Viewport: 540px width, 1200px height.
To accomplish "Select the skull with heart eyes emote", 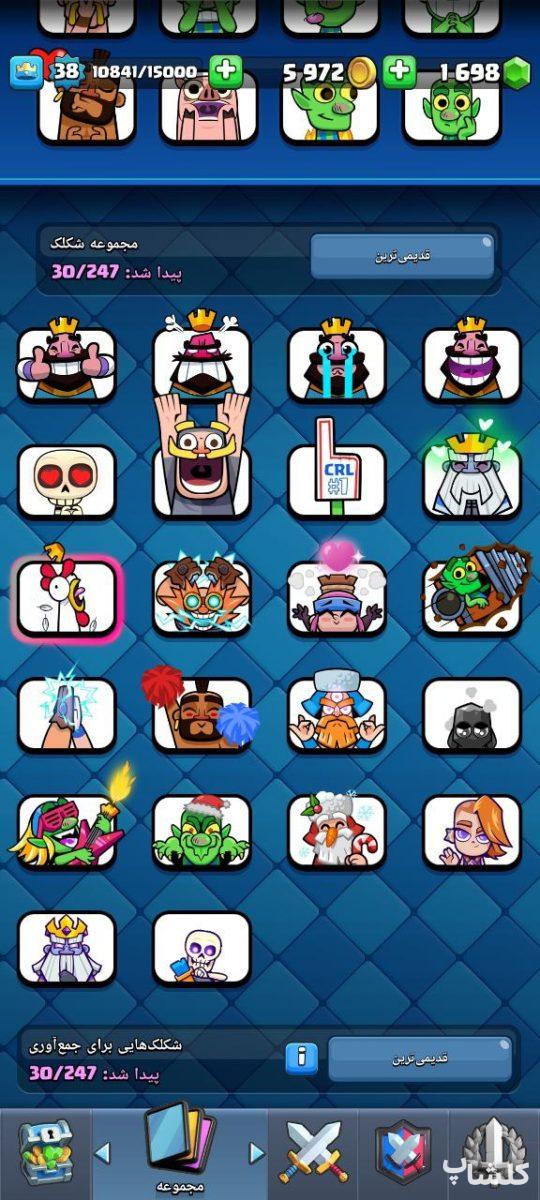I will (x=66, y=480).
